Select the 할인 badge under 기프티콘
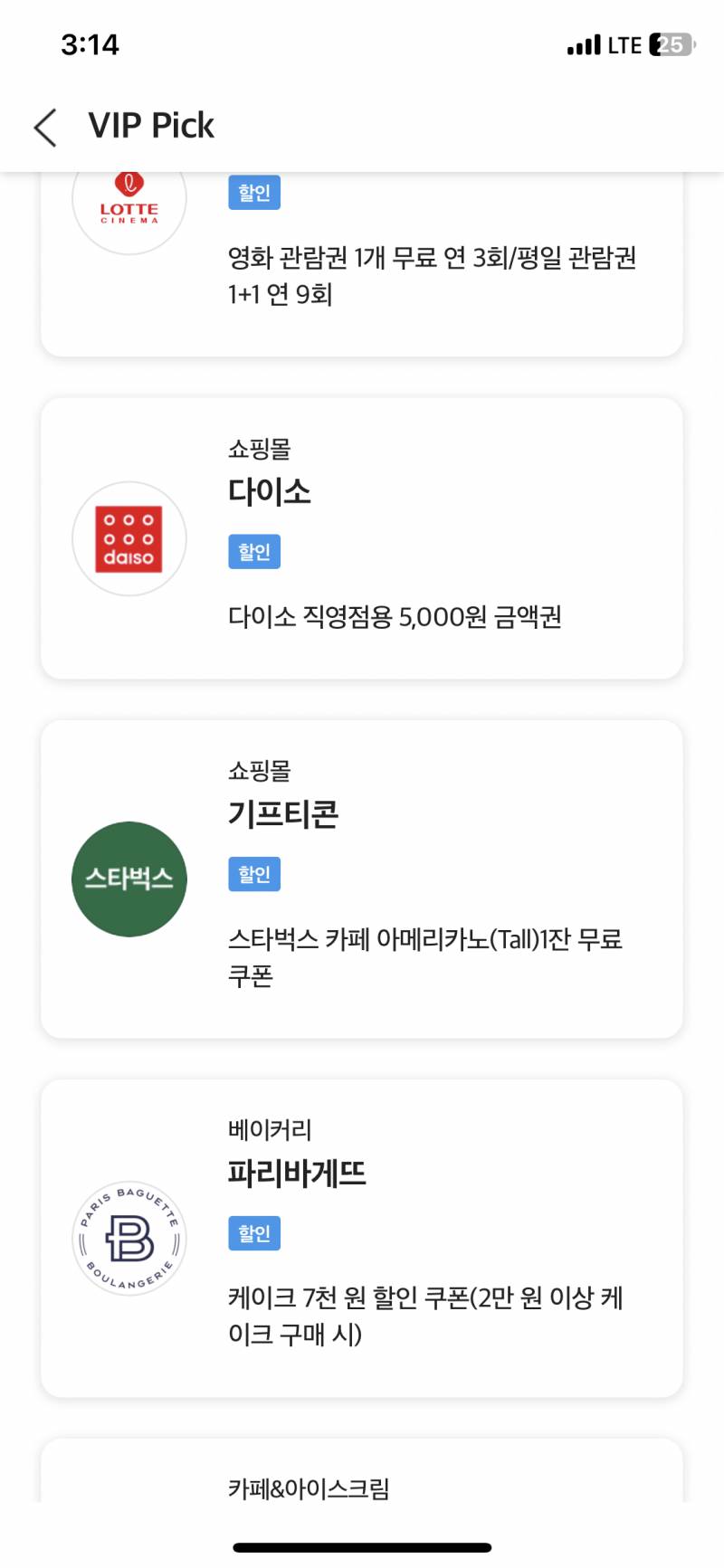This screenshot has height=1568, width=724. [x=253, y=873]
